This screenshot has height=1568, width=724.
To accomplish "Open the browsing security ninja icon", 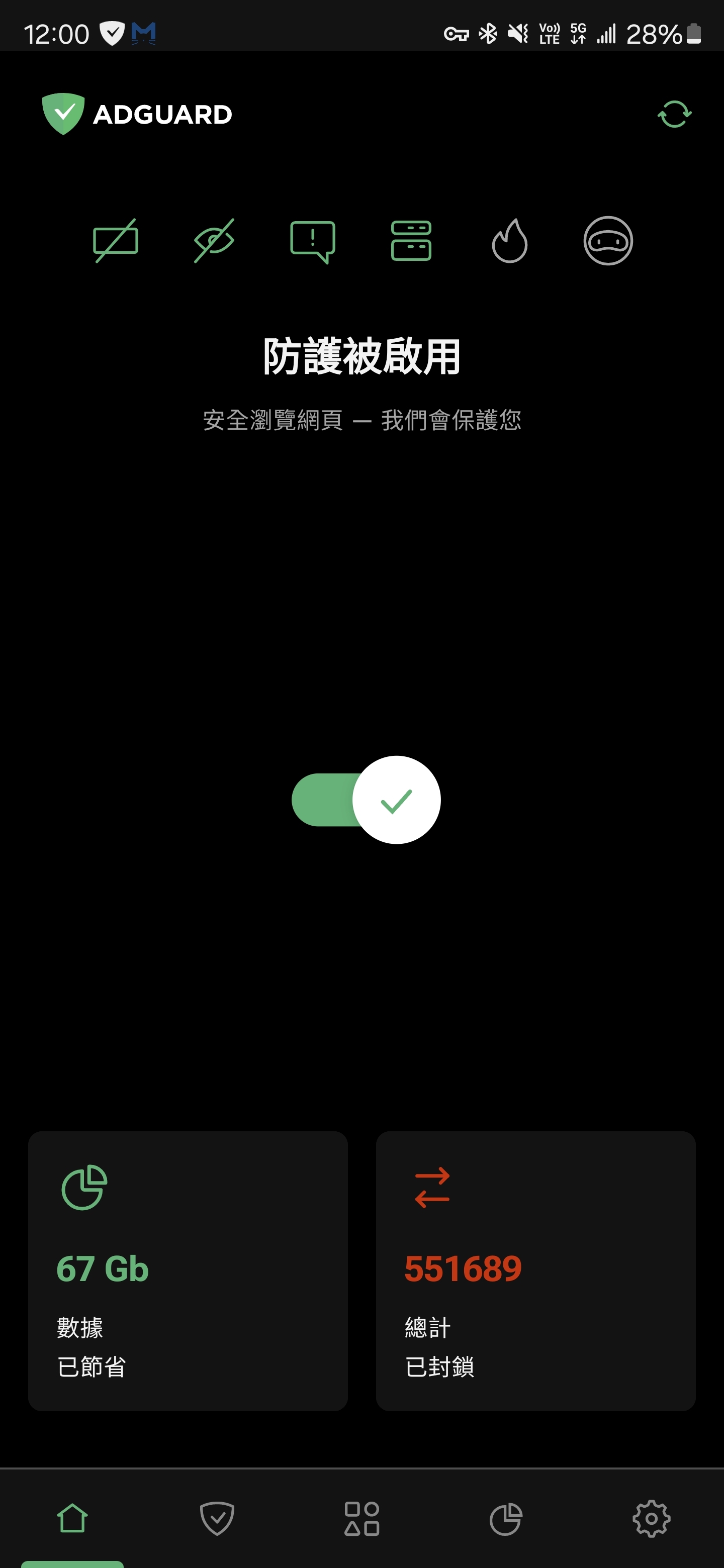I will coord(608,241).
